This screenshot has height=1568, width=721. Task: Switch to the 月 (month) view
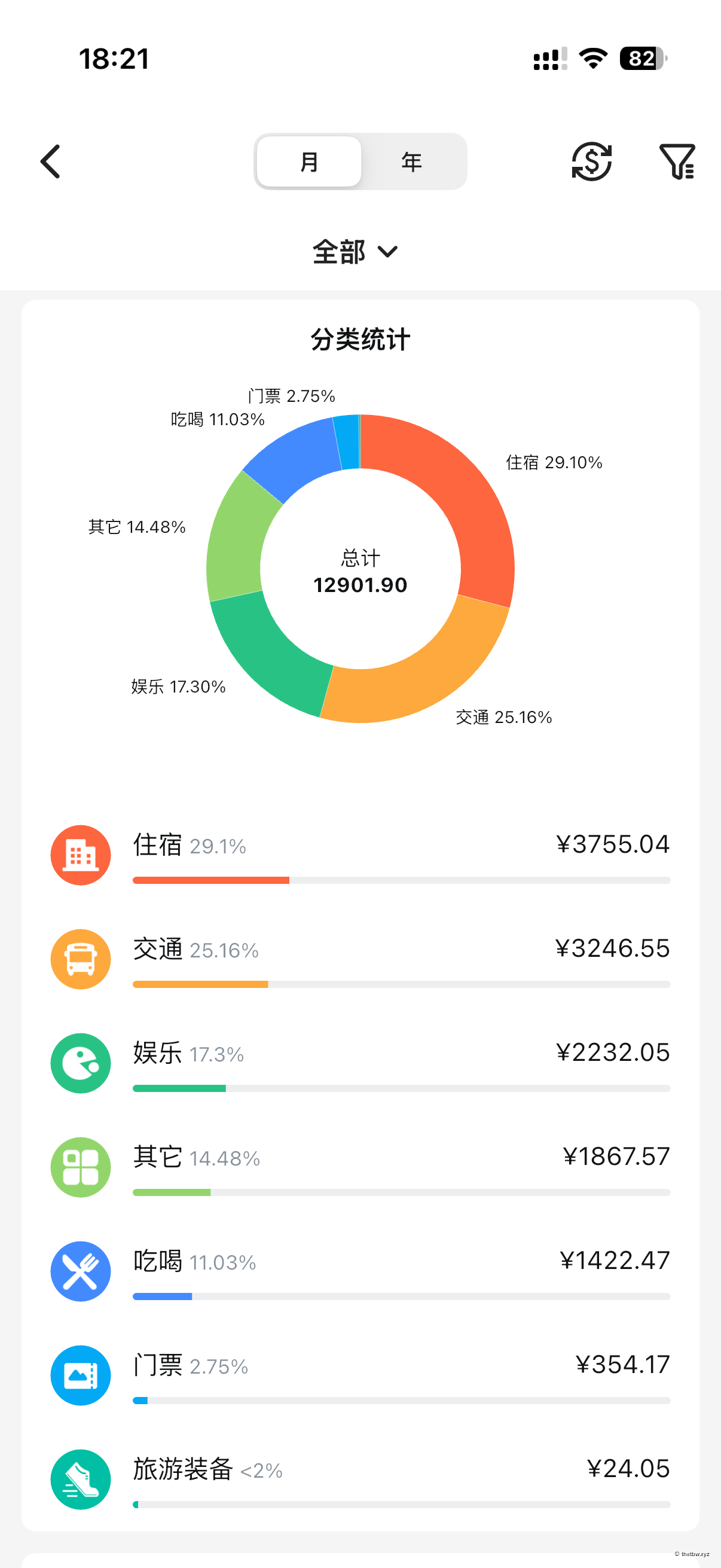coord(309,161)
